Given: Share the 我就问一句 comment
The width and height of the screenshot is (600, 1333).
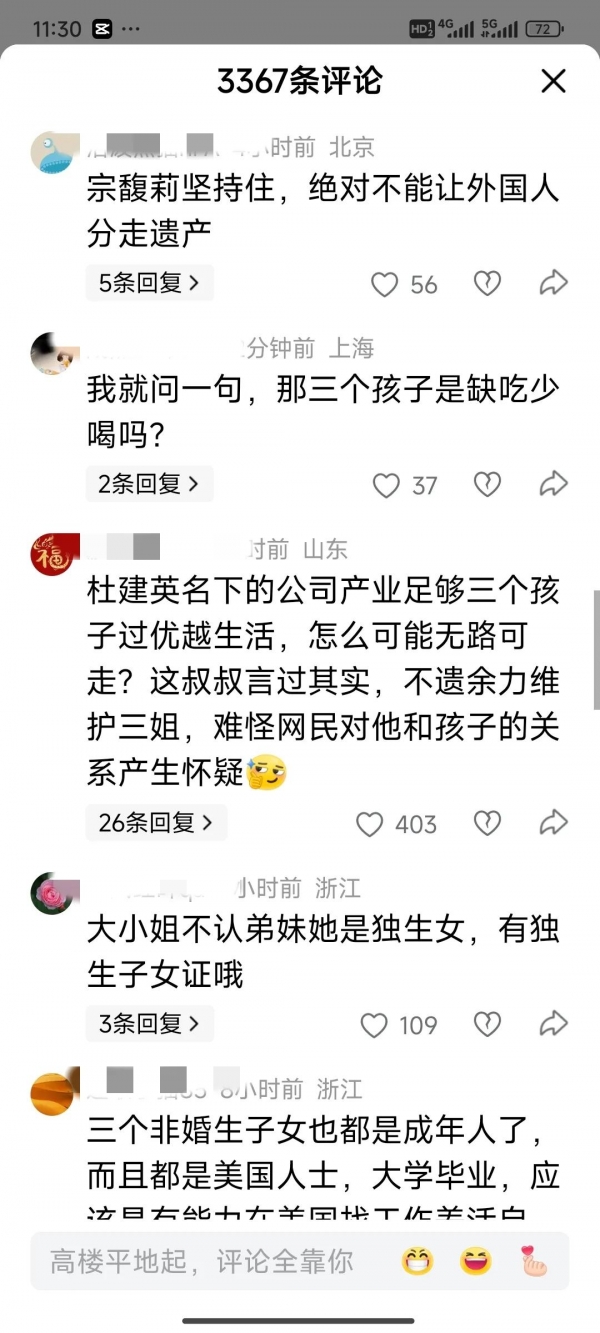Looking at the screenshot, I should (x=553, y=485).
